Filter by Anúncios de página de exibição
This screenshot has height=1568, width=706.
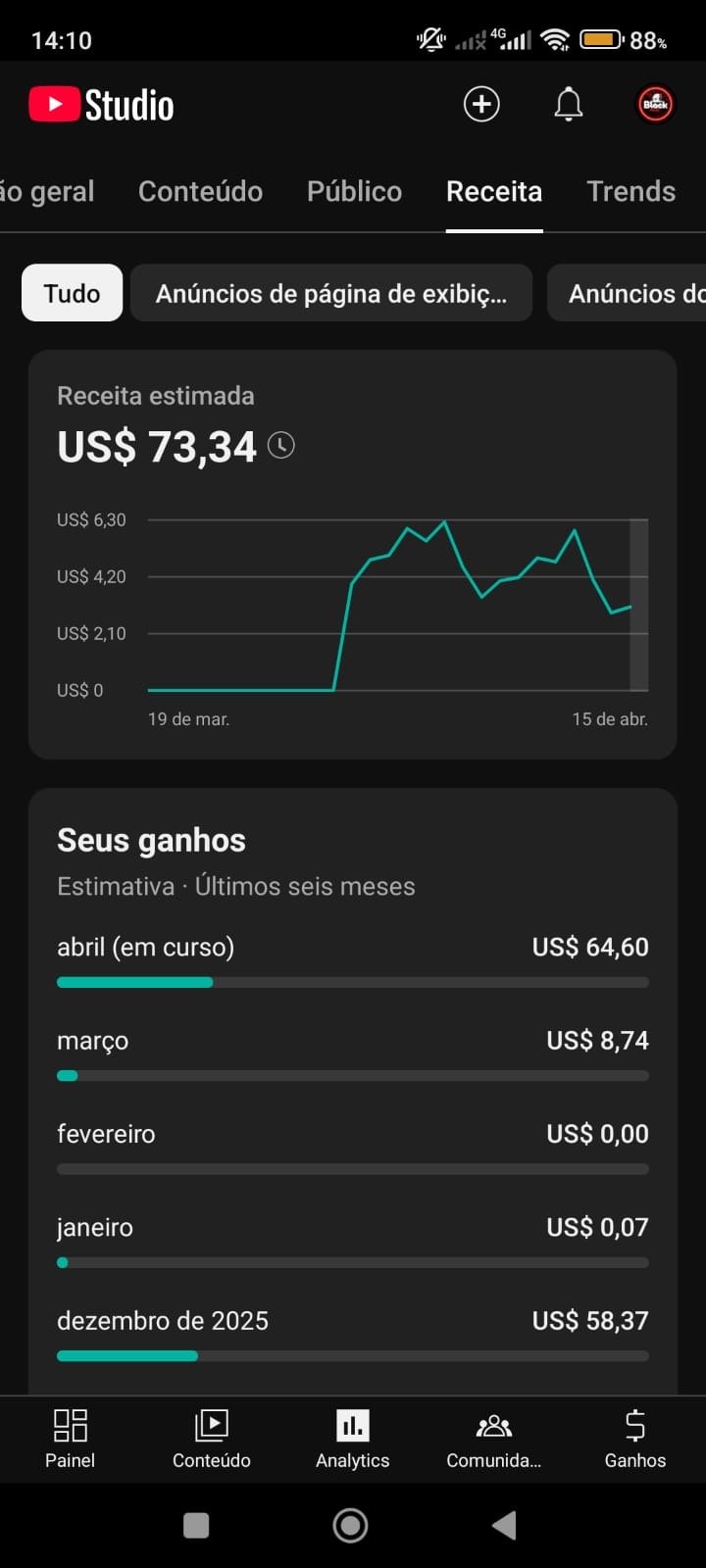click(331, 293)
